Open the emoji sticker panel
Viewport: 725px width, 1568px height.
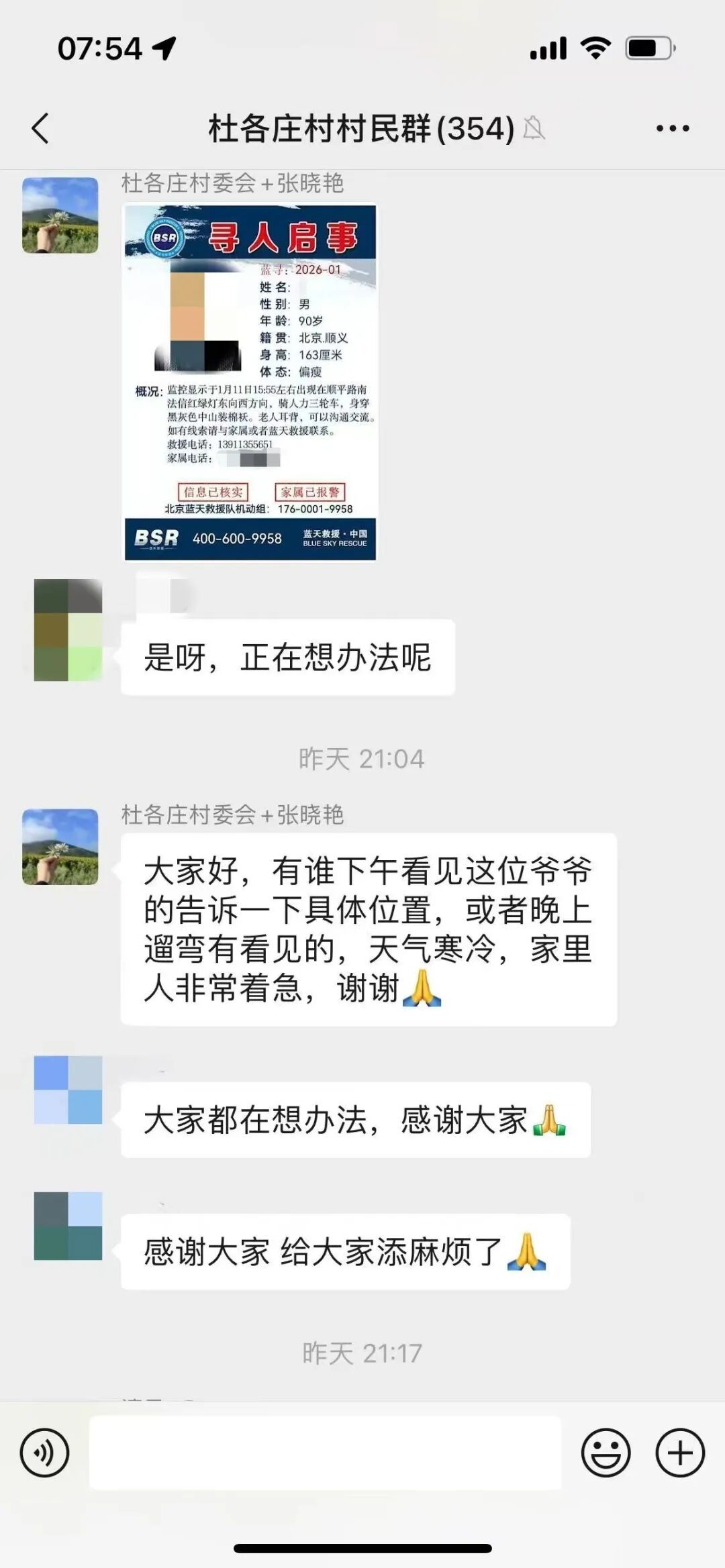coord(606,1453)
